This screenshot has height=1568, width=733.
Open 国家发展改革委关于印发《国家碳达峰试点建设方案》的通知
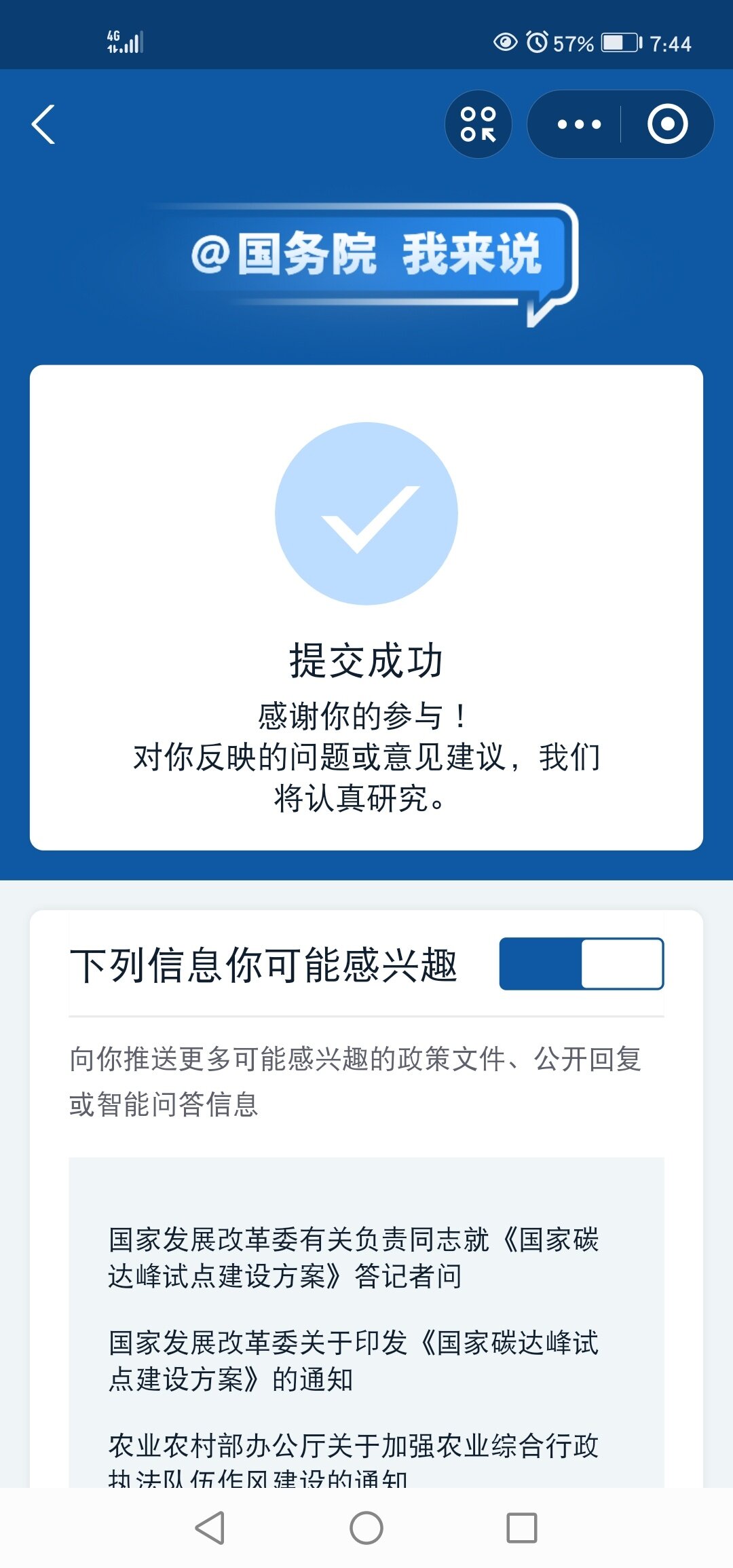point(354,1360)
